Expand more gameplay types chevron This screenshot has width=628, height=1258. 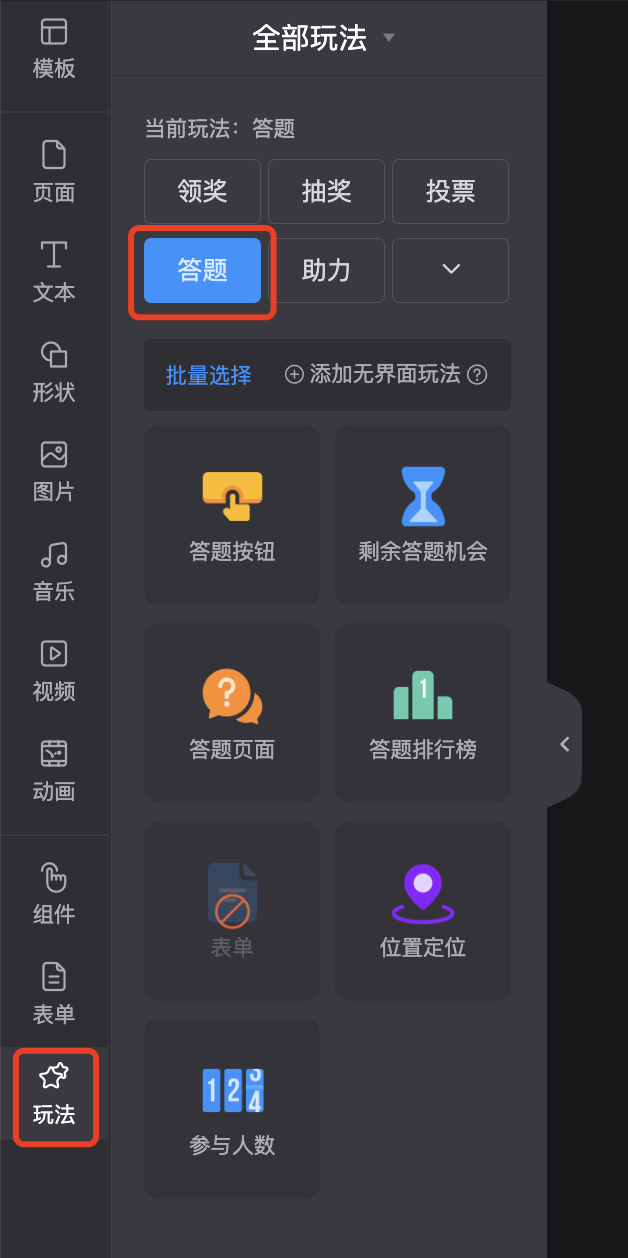[x=450, y=270]
